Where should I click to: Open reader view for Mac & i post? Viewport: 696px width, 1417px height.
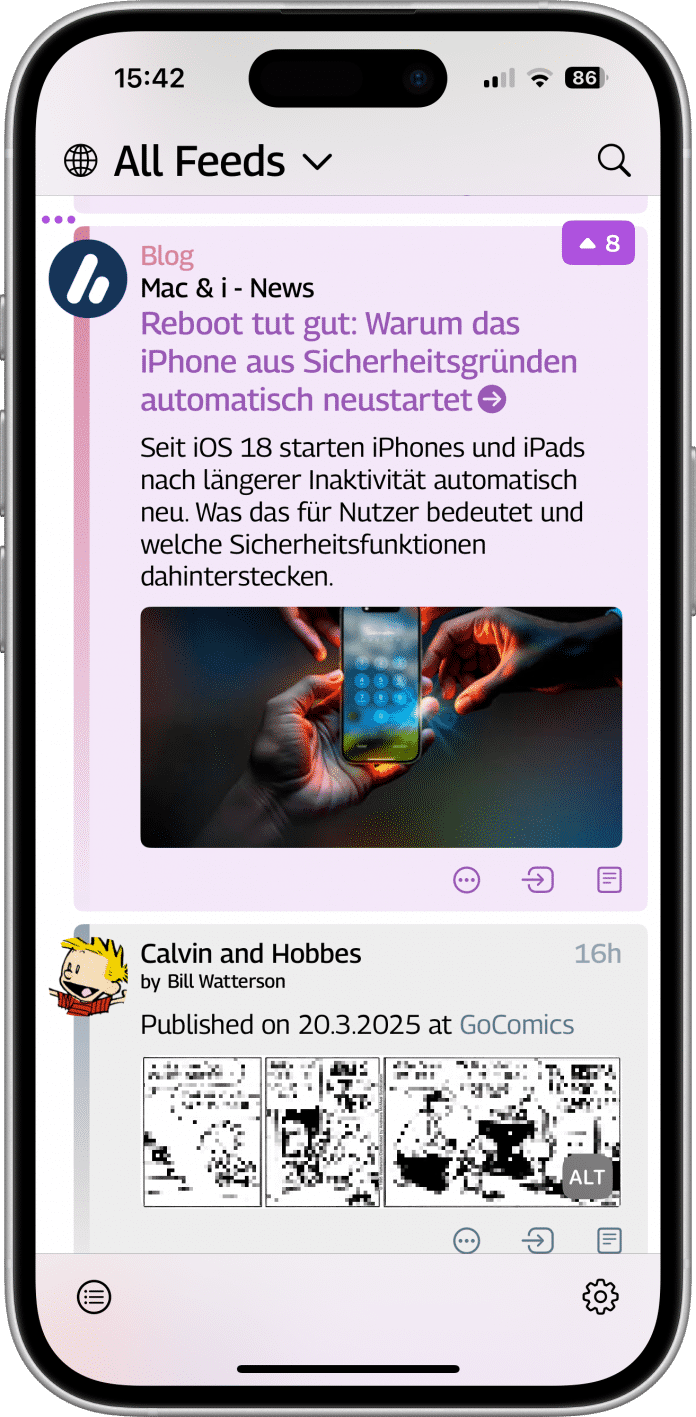(609, 880)
